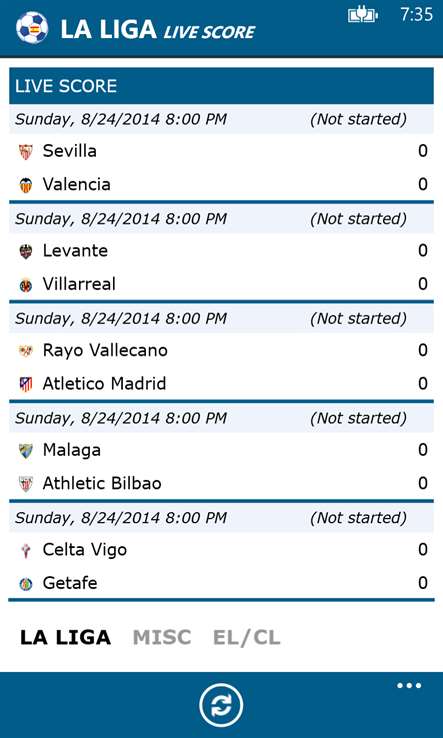Switch to the MISC tab
The width and height of the screenshot is (443, 738).
pyautogui.click(x=162, y=637)
